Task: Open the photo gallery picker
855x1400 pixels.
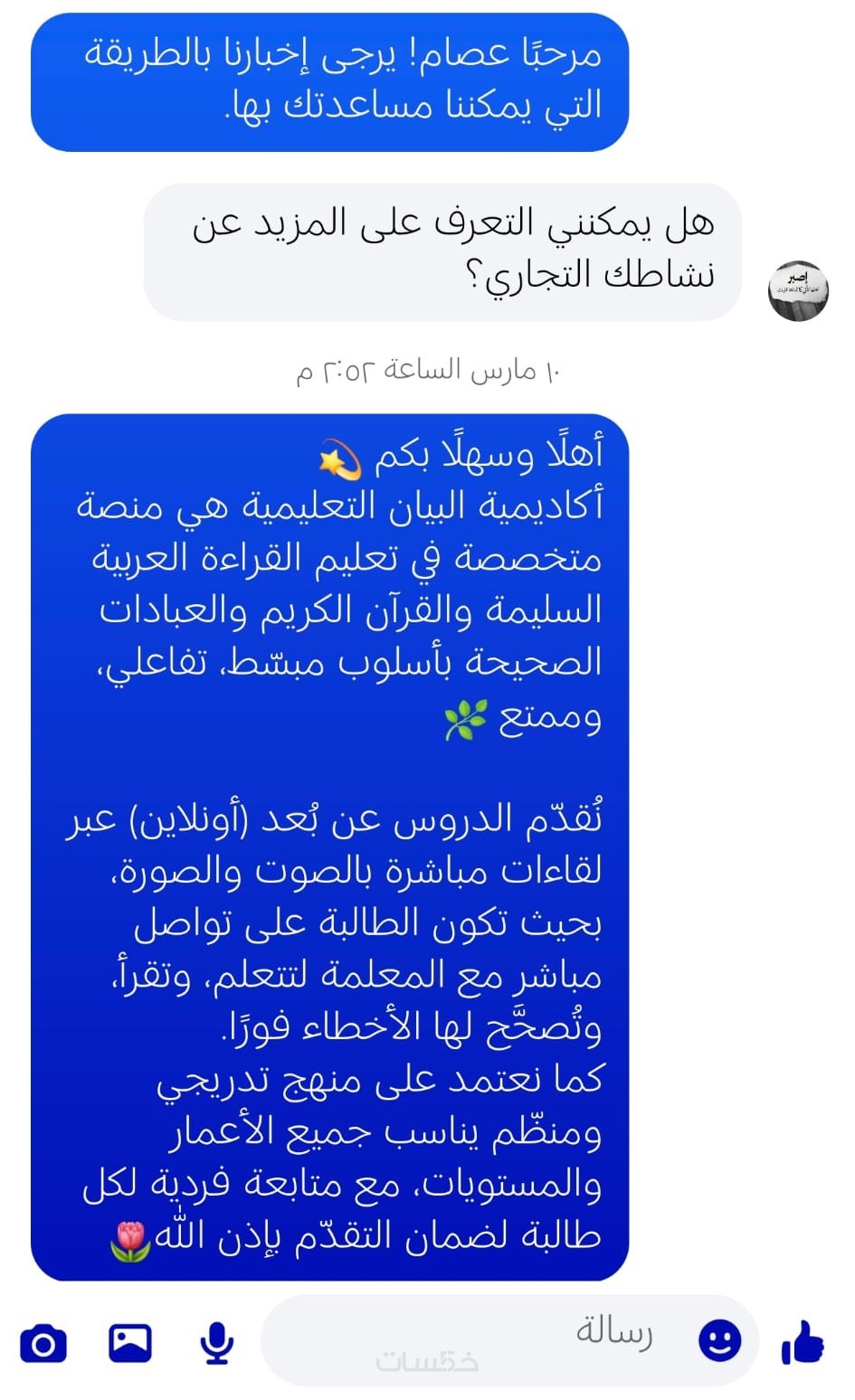Action: point(130,1343)
